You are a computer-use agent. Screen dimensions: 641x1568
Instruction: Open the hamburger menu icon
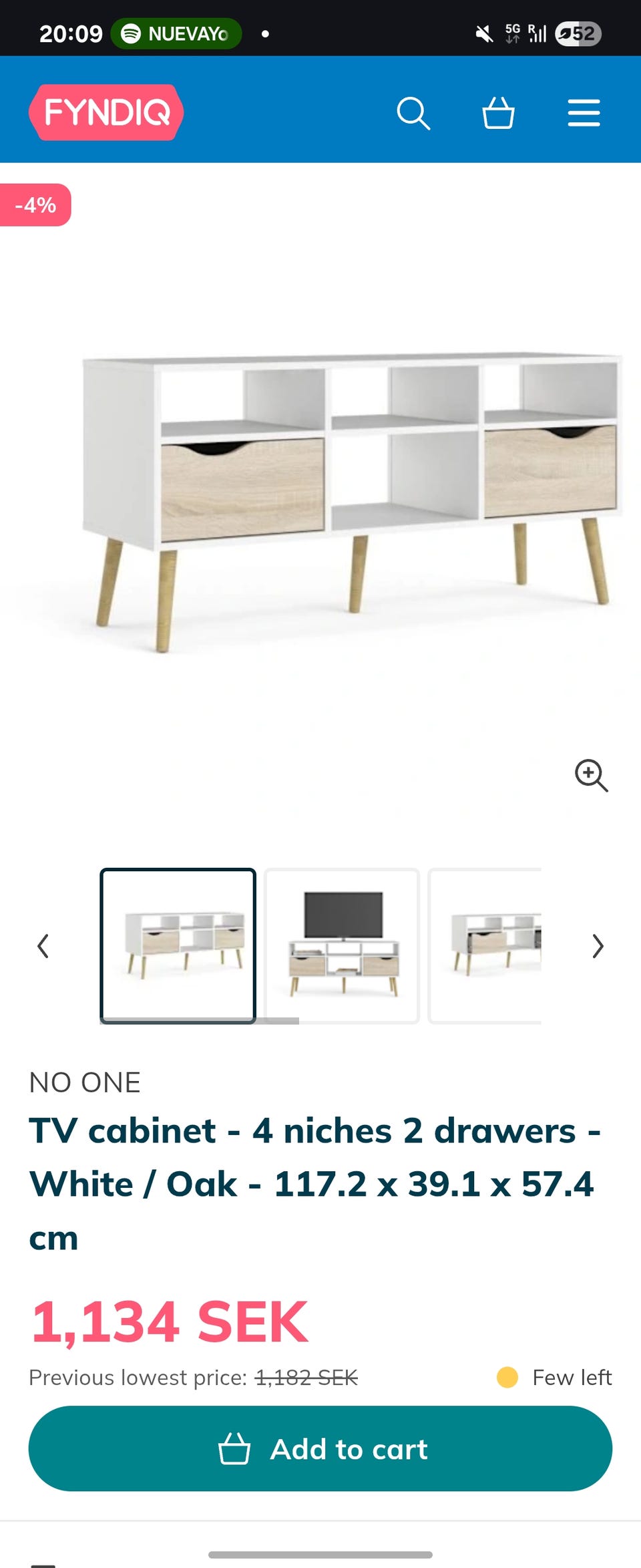click(x=584, y=113)
